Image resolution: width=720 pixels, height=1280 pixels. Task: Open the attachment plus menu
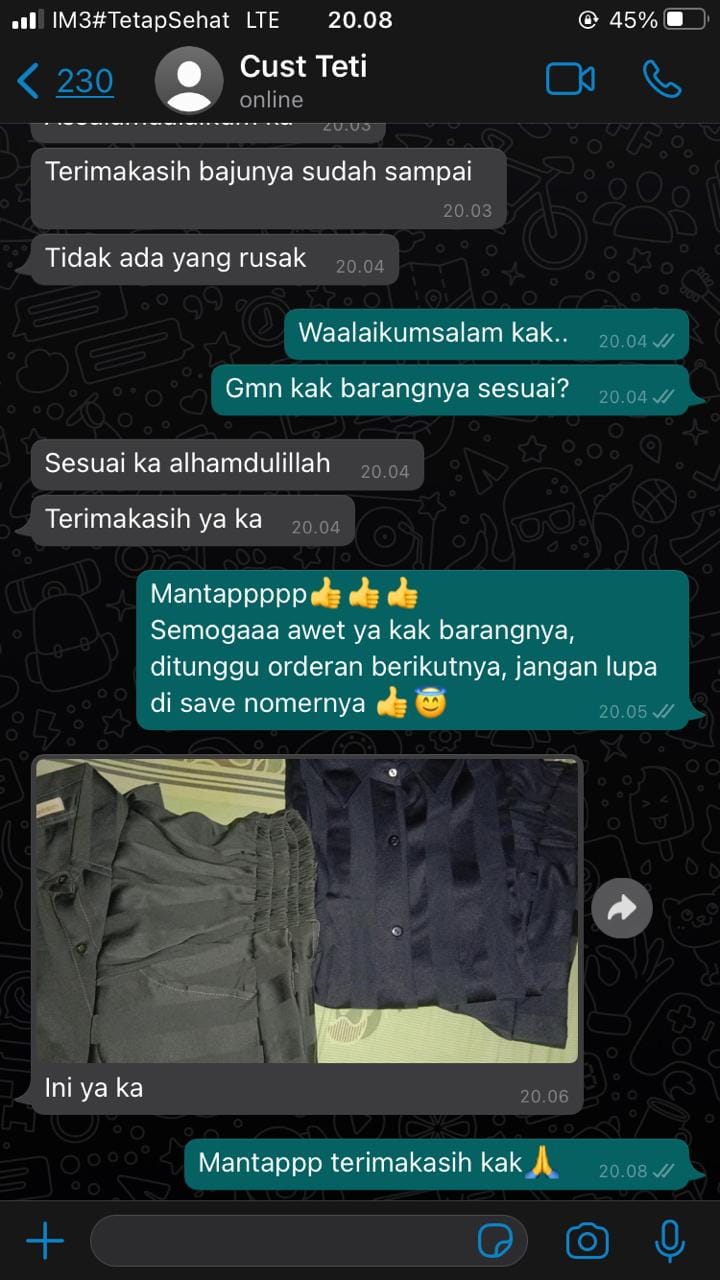click(x=45, y=1242)
